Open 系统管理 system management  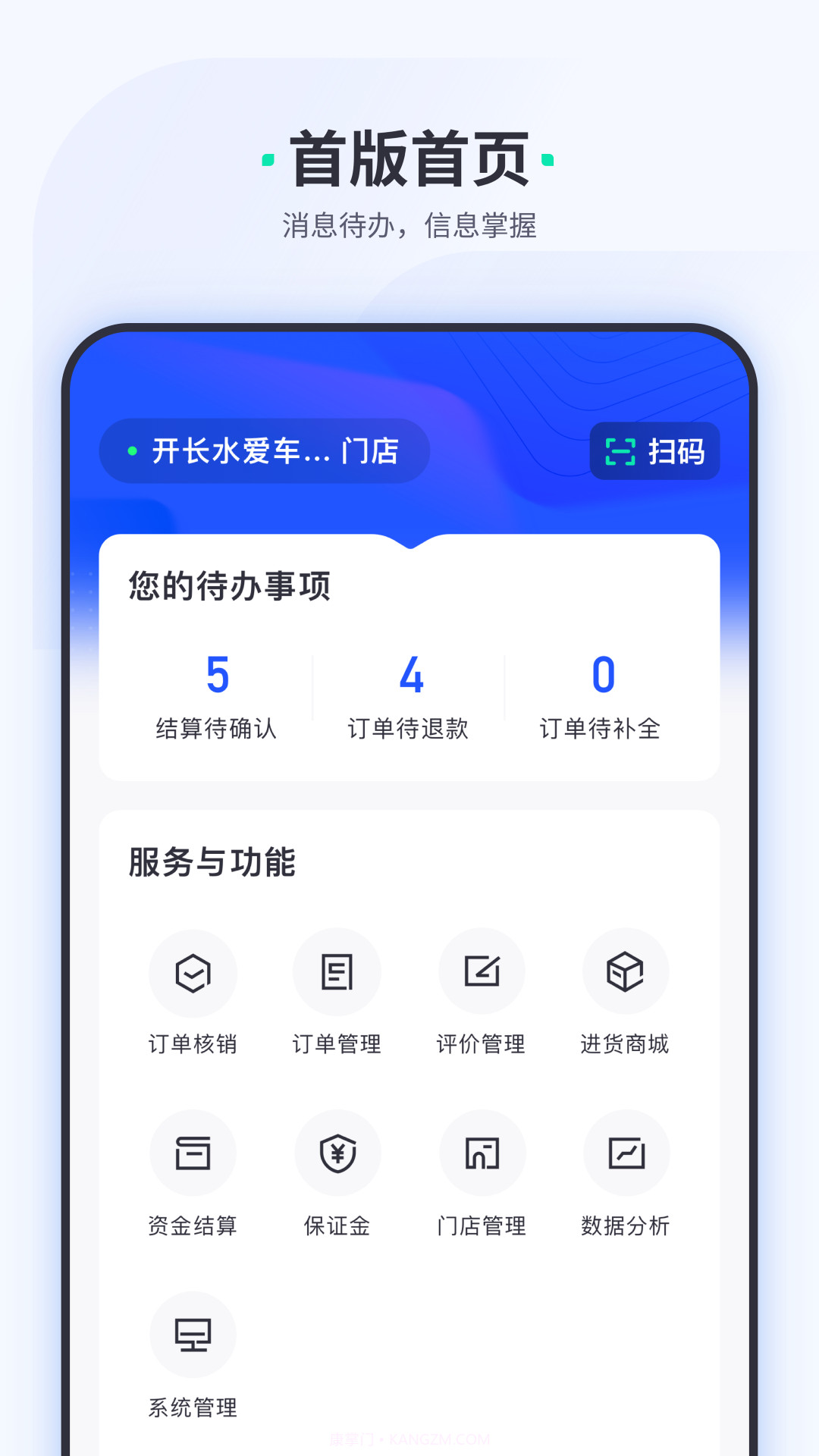[x=193, y=1335]
